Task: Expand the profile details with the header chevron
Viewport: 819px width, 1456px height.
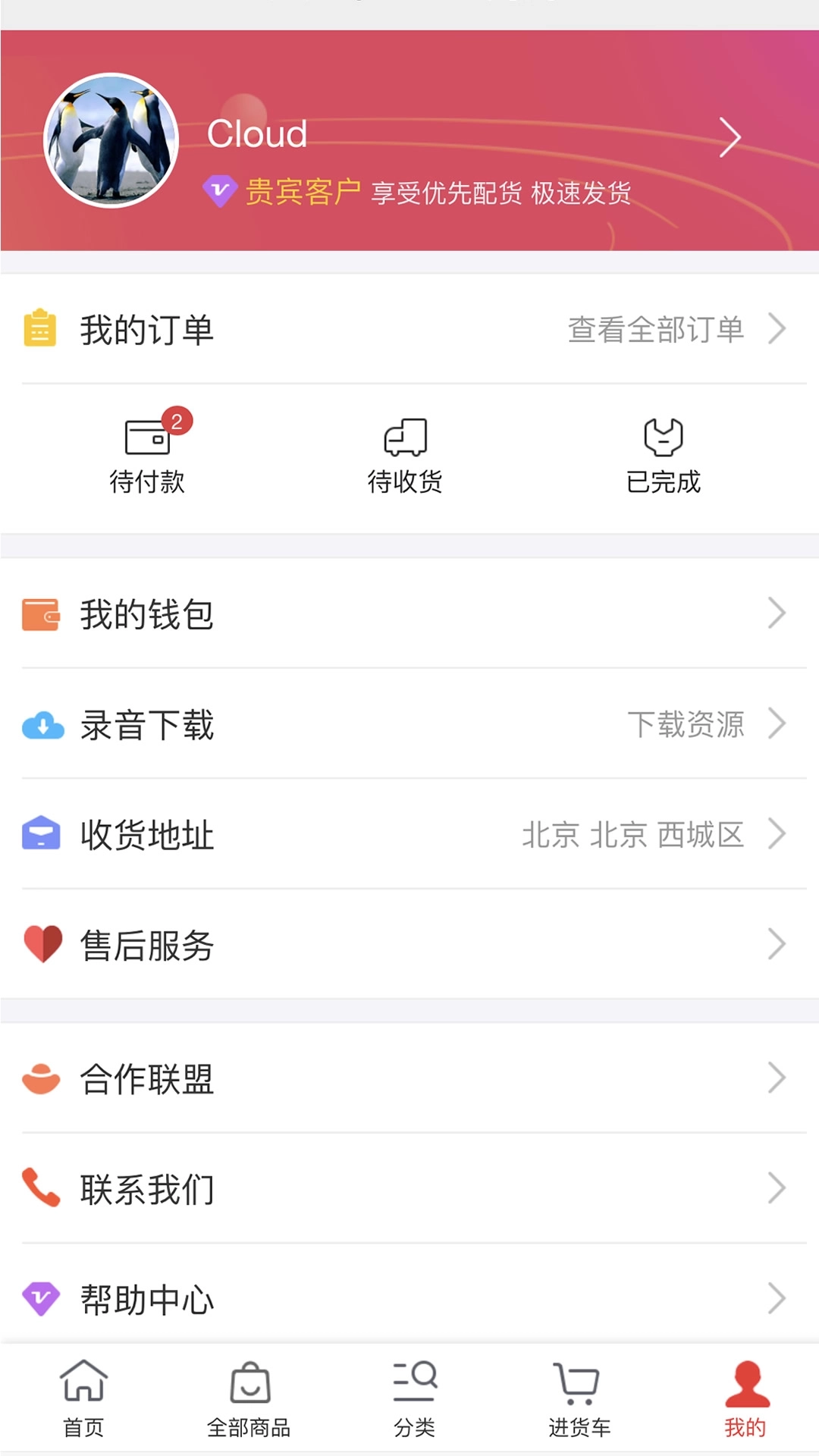Action: (730, 136)
